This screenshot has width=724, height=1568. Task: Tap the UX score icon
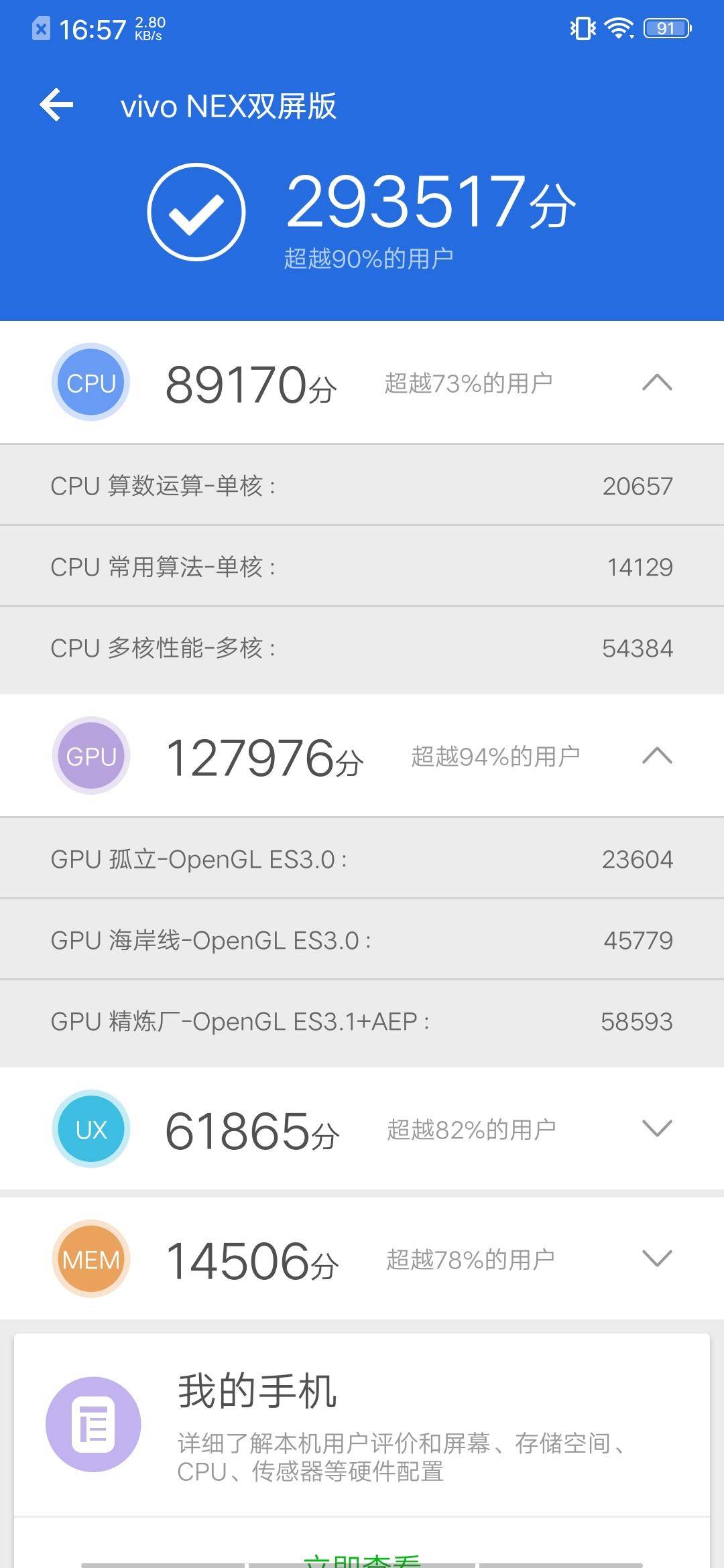(x=90, y=1128)
